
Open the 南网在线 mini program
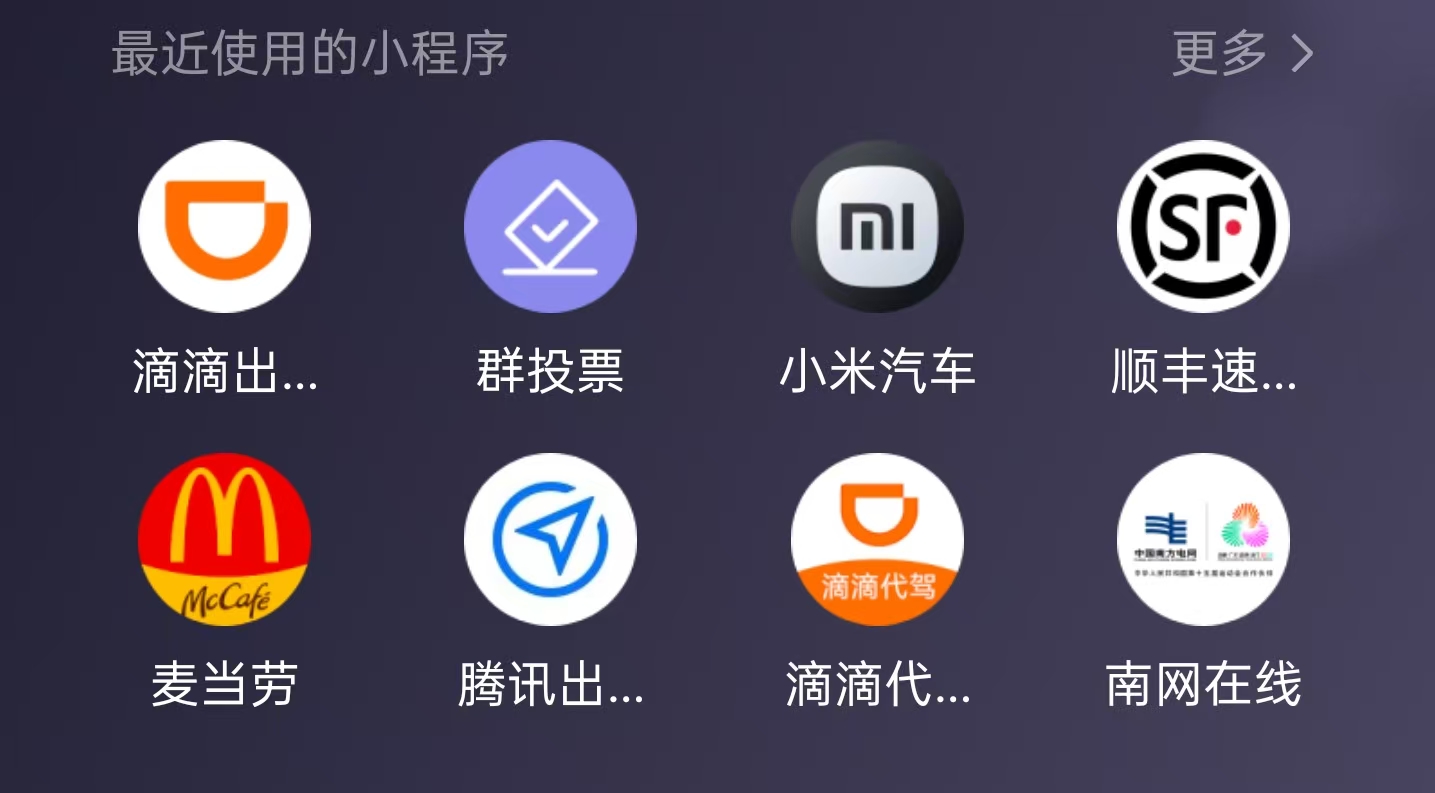coord(1203,540)
